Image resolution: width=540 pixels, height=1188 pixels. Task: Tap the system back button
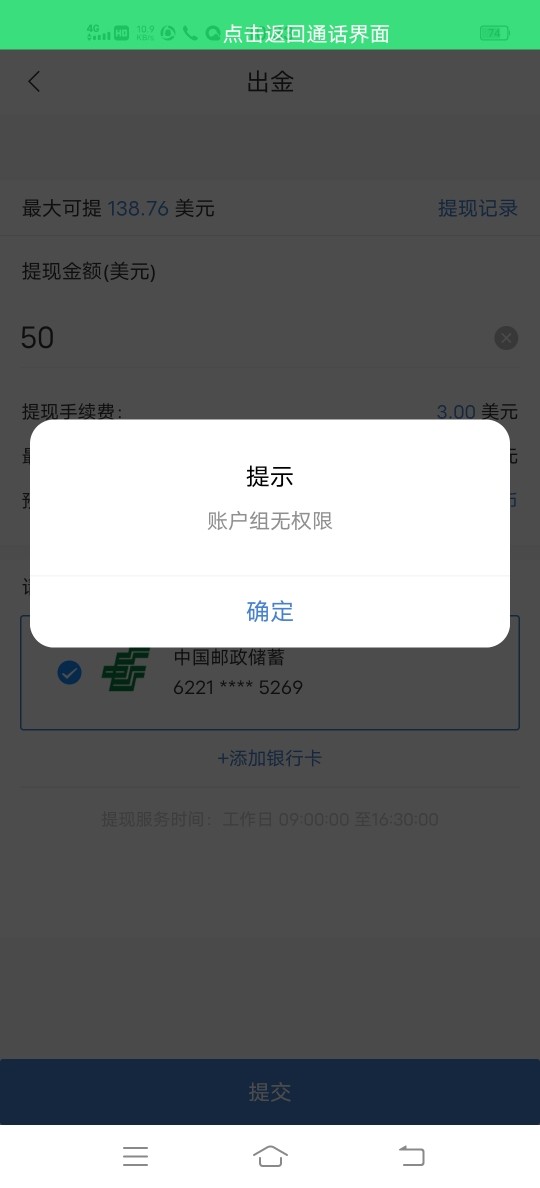tap(412, 1155)
